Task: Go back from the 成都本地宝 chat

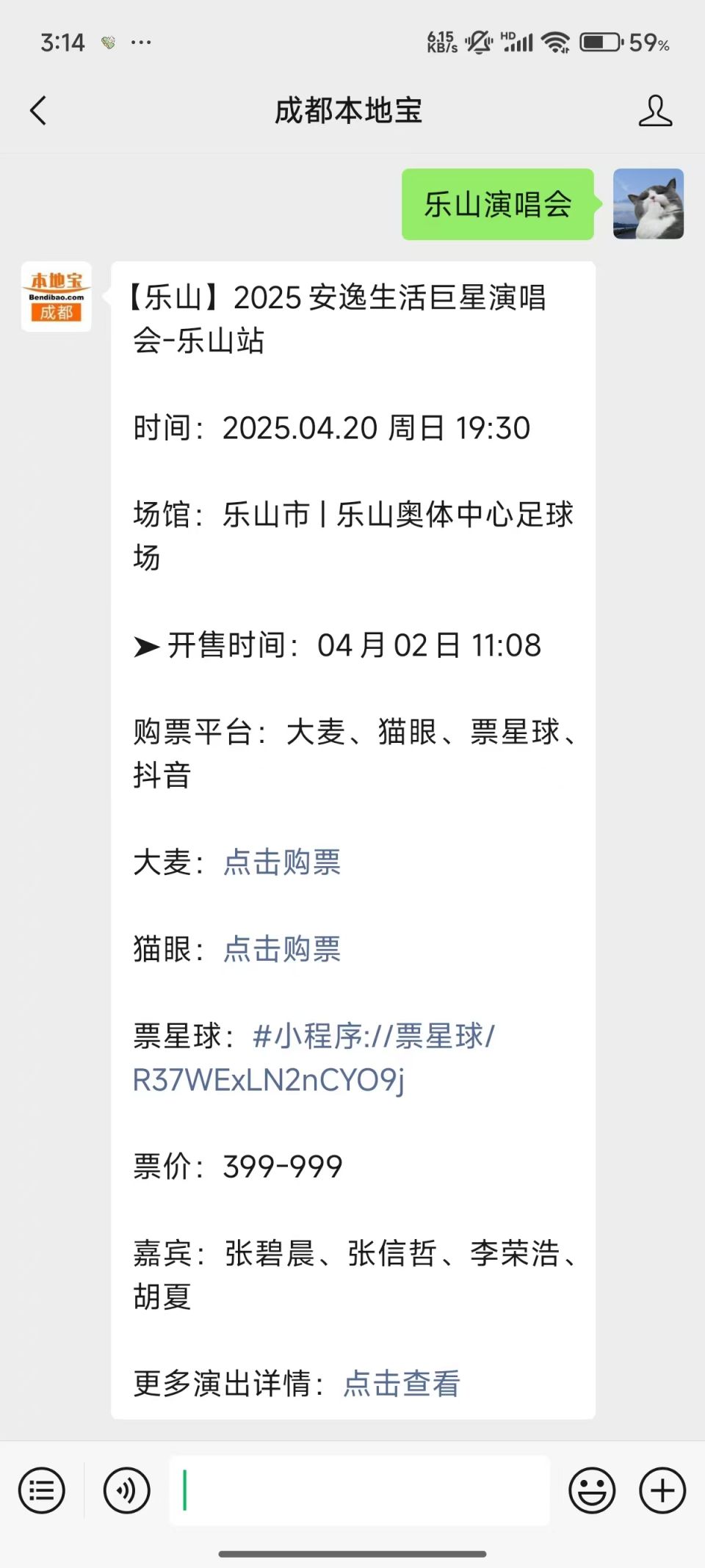Action: [x=38, y=111]
